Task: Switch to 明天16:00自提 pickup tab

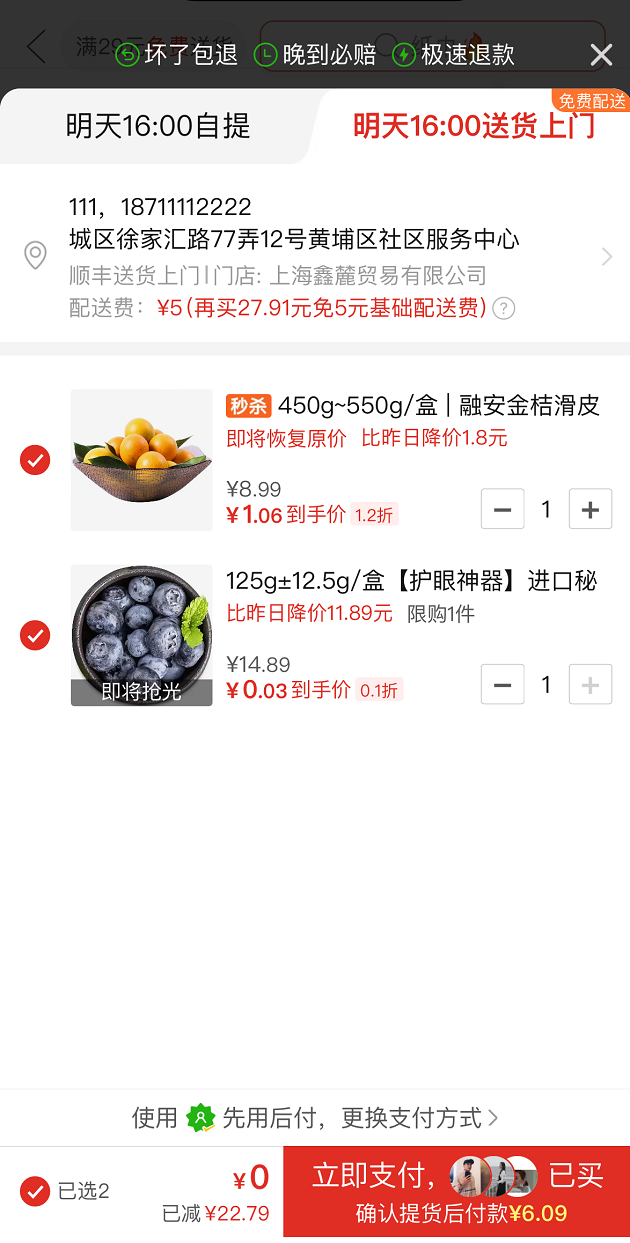Action: [x=158, y=126]
